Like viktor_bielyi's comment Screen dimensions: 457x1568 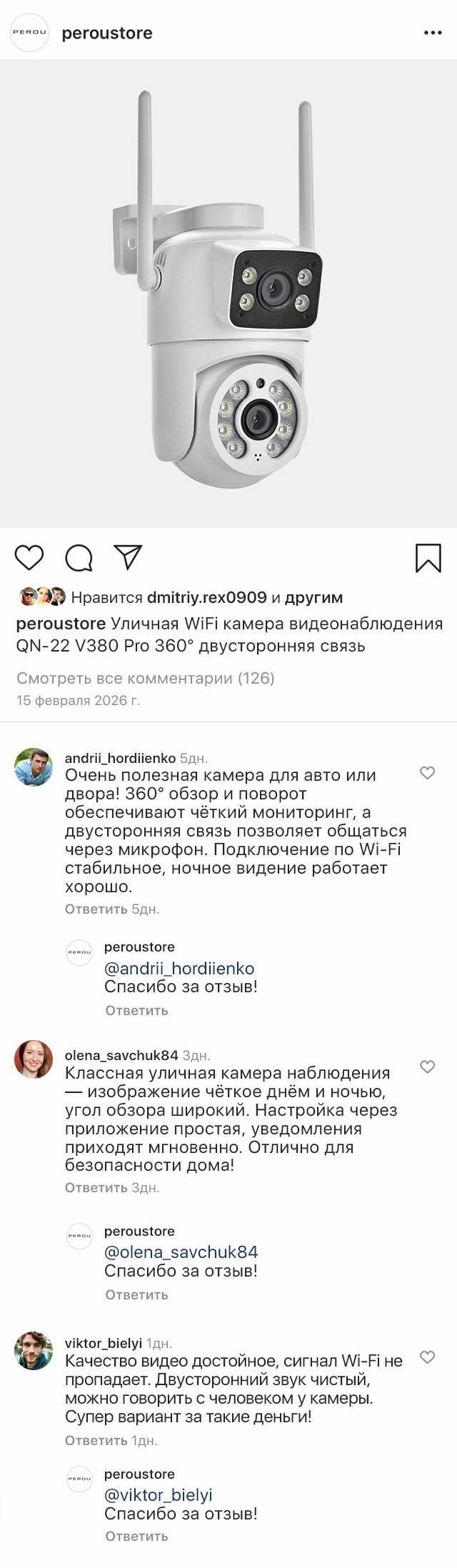(427, 1357)
